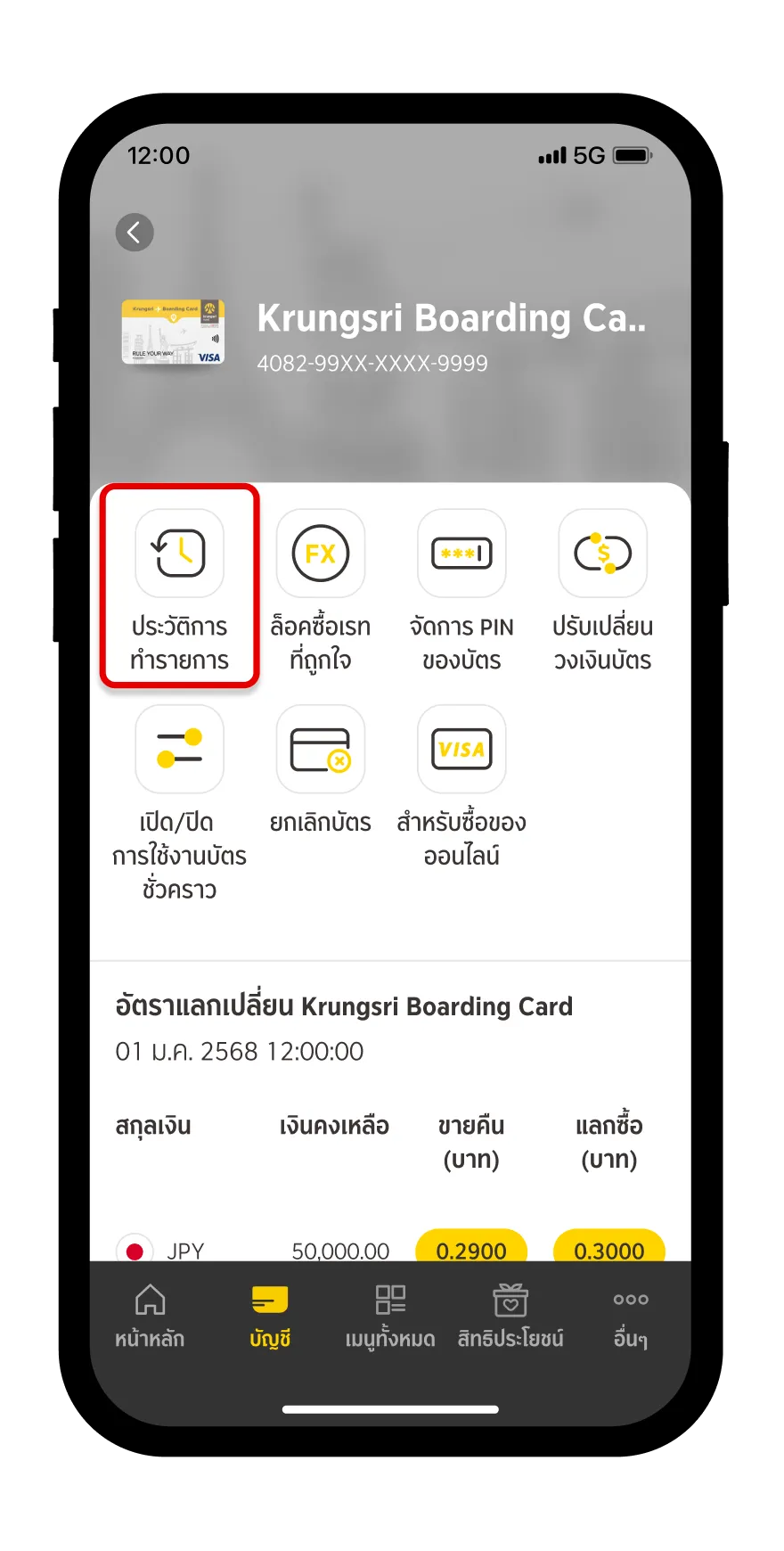
Task: Tap the JPY buy rate 0.3000
Action: coord(609,1247)
